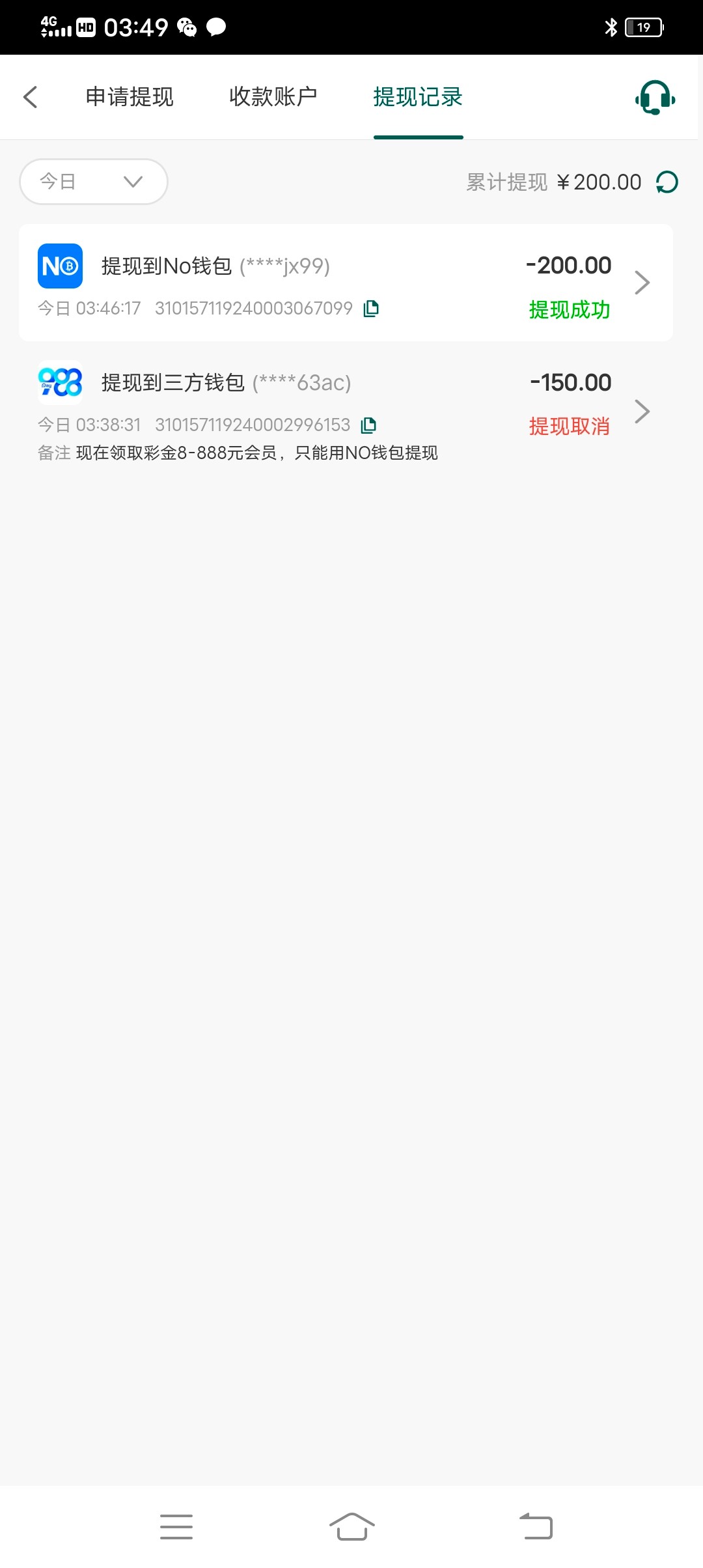The width and height of the screenshot is (703, 1568).
Task: Select the 提现记录 tab
Action: tap(418, 97)
